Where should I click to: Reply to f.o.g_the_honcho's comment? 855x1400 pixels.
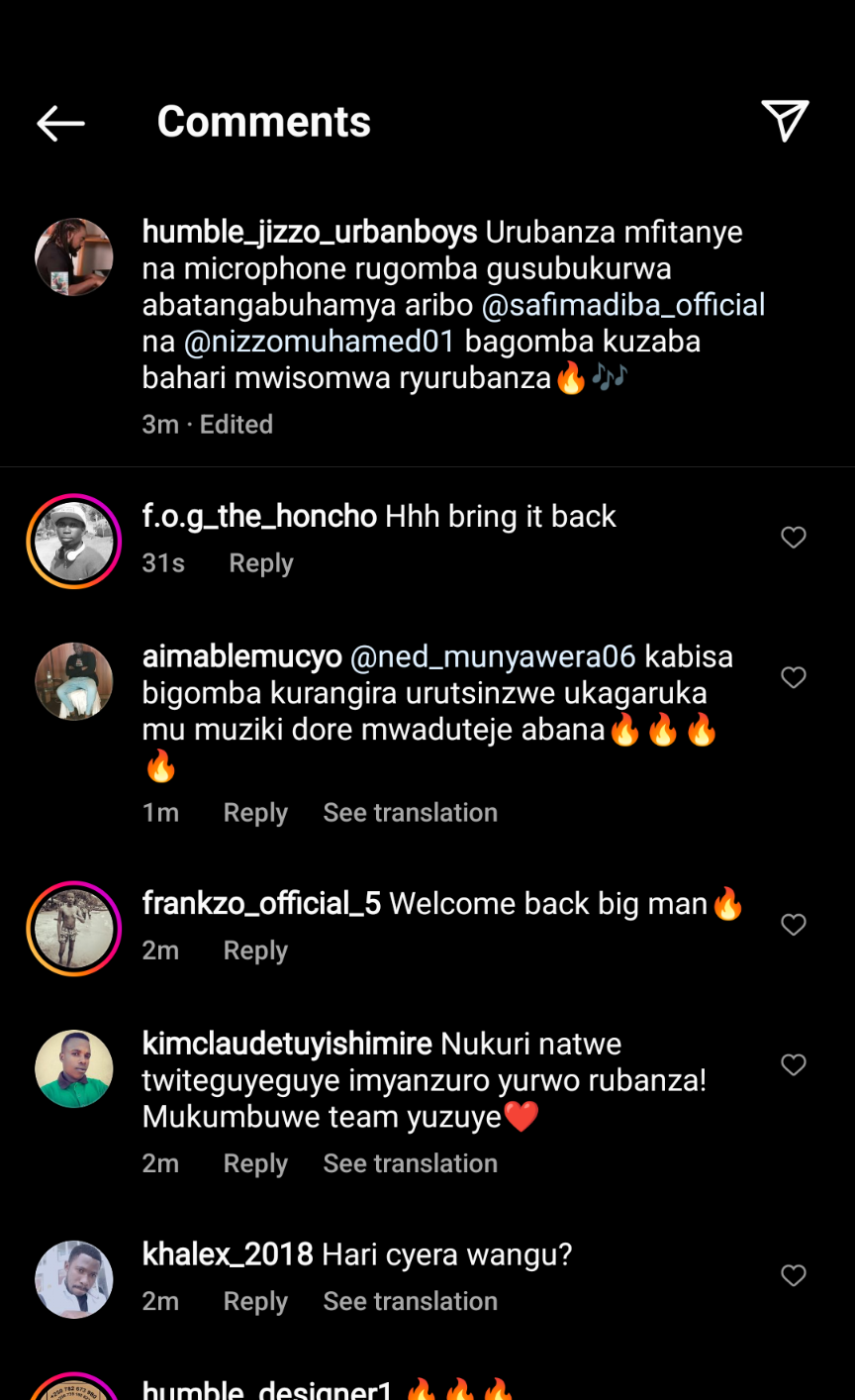261,563
